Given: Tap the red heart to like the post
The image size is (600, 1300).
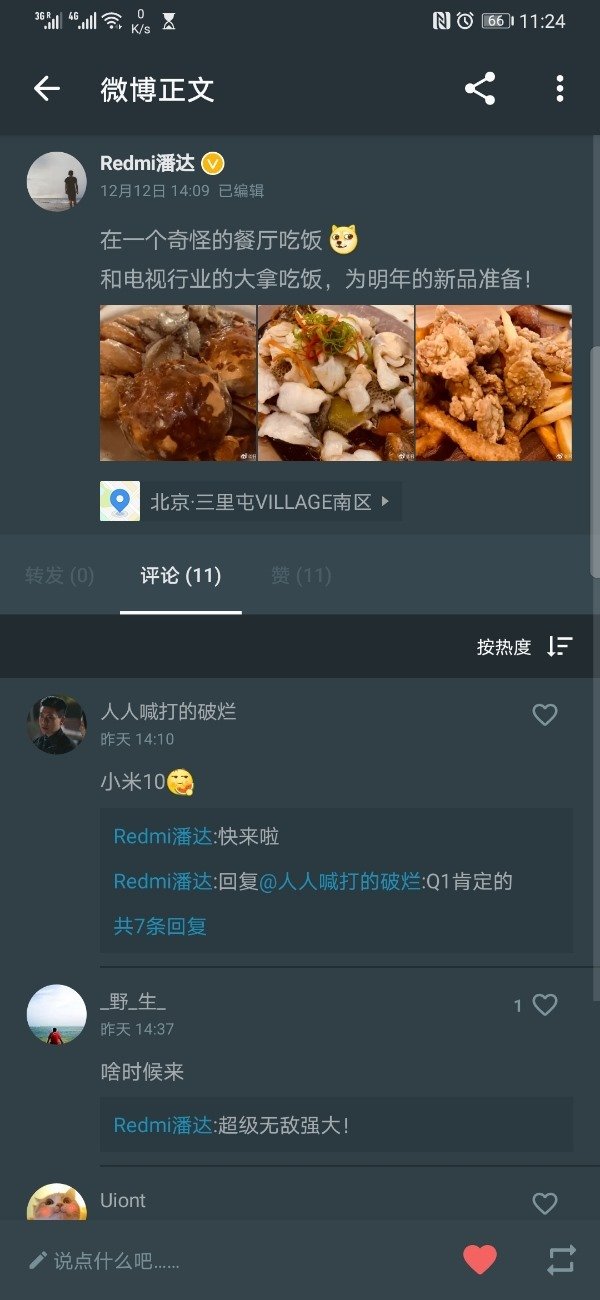Looking at the screenshot, I should [x=480, y=1260].
